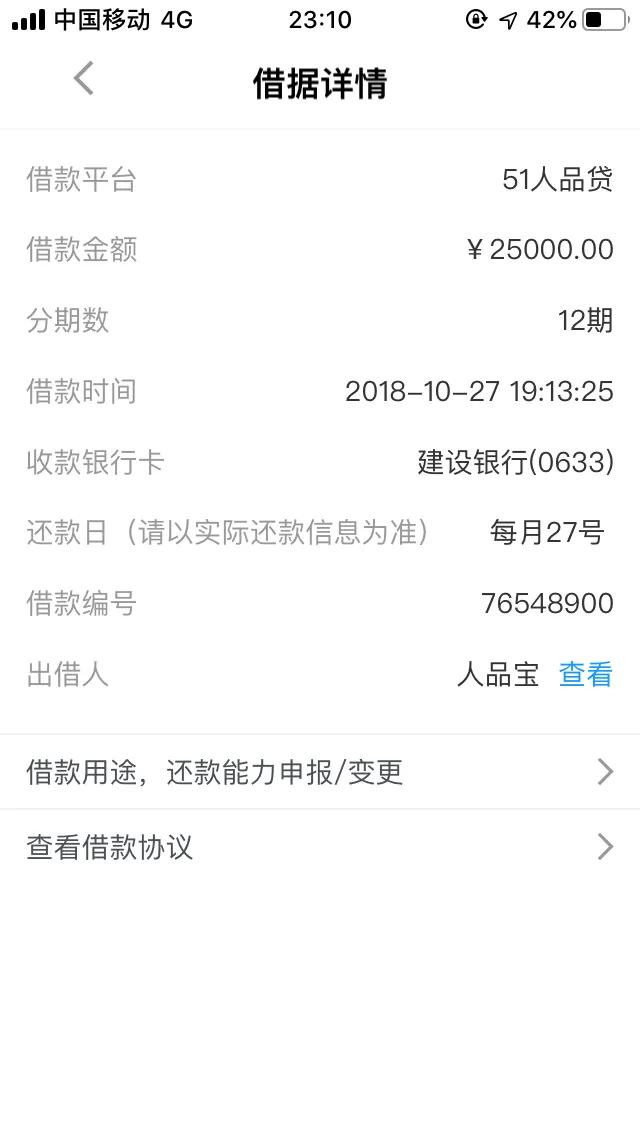Tap the 查看 link next to 人品宝

click(586, 674)
